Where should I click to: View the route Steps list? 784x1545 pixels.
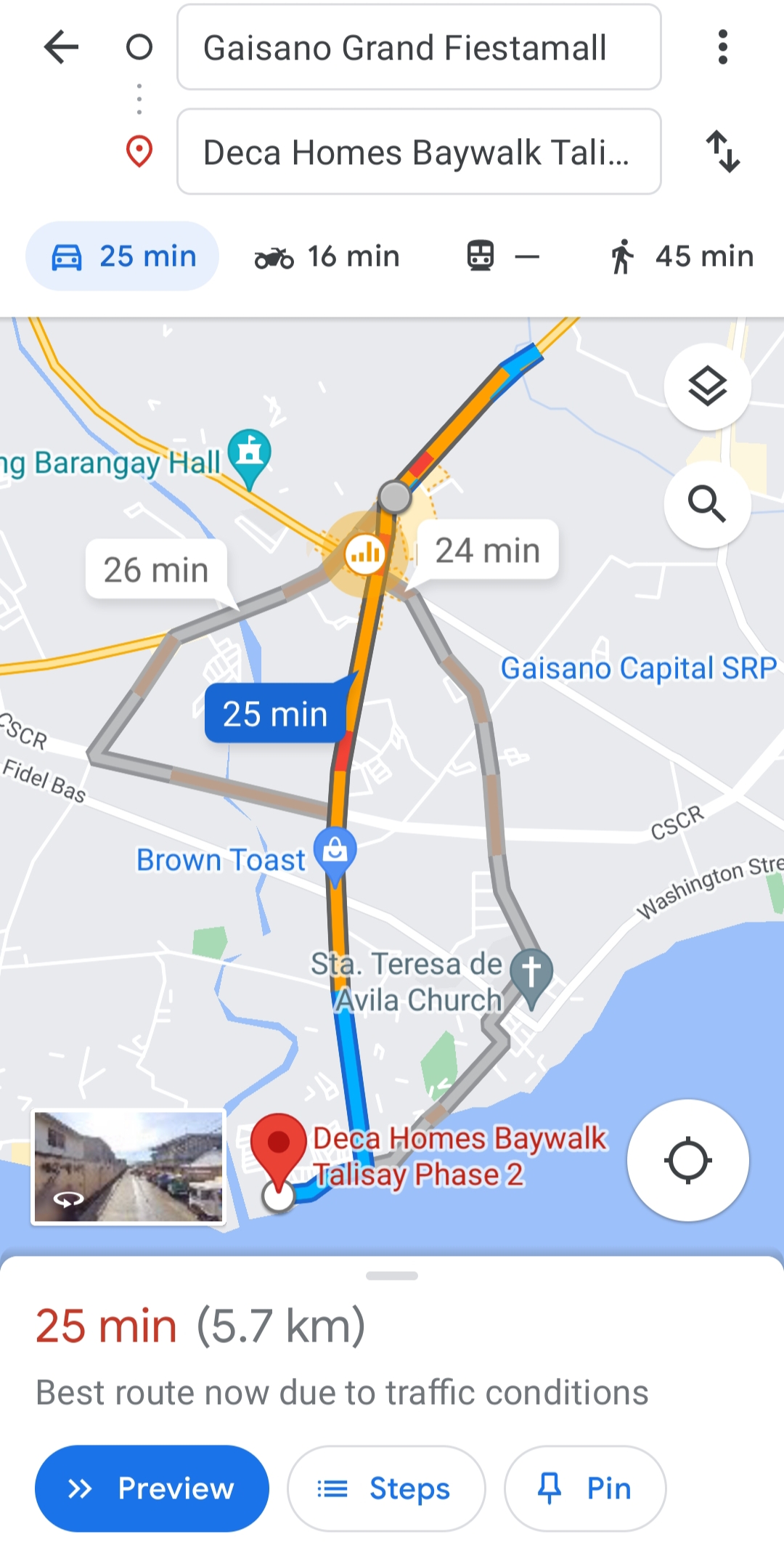[385, 1488]
